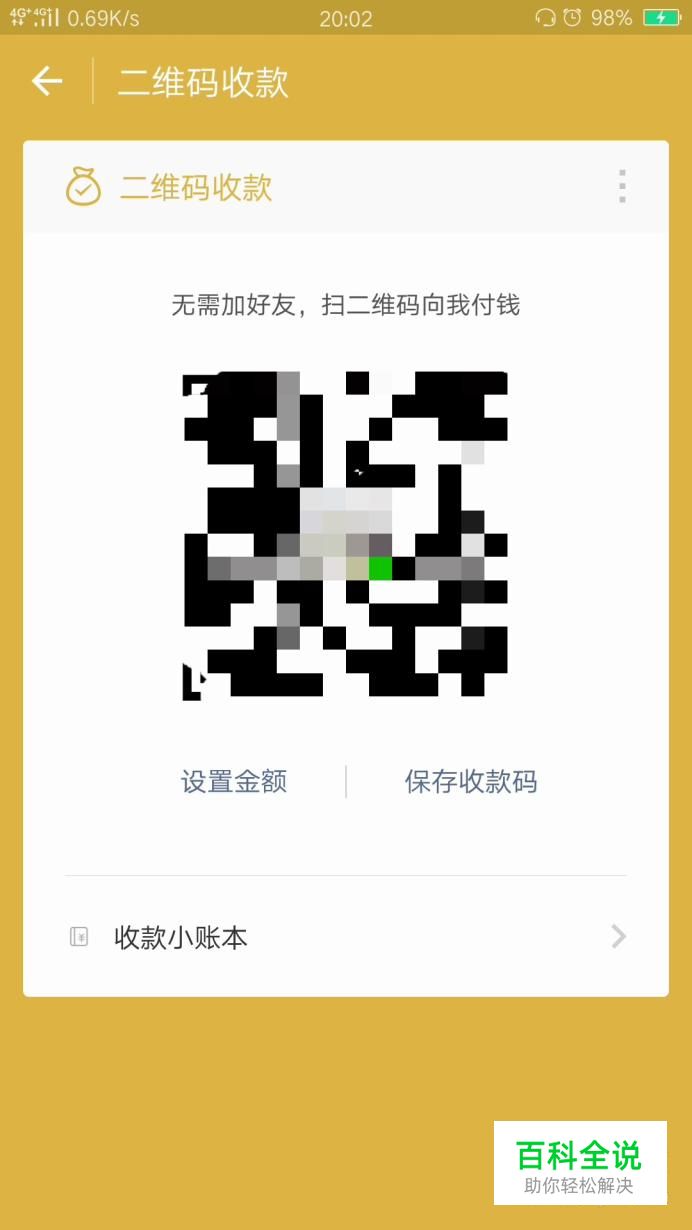The image size is (692, 1230).
Task: Go back using the top-left arrow
Action: point(47,81)
